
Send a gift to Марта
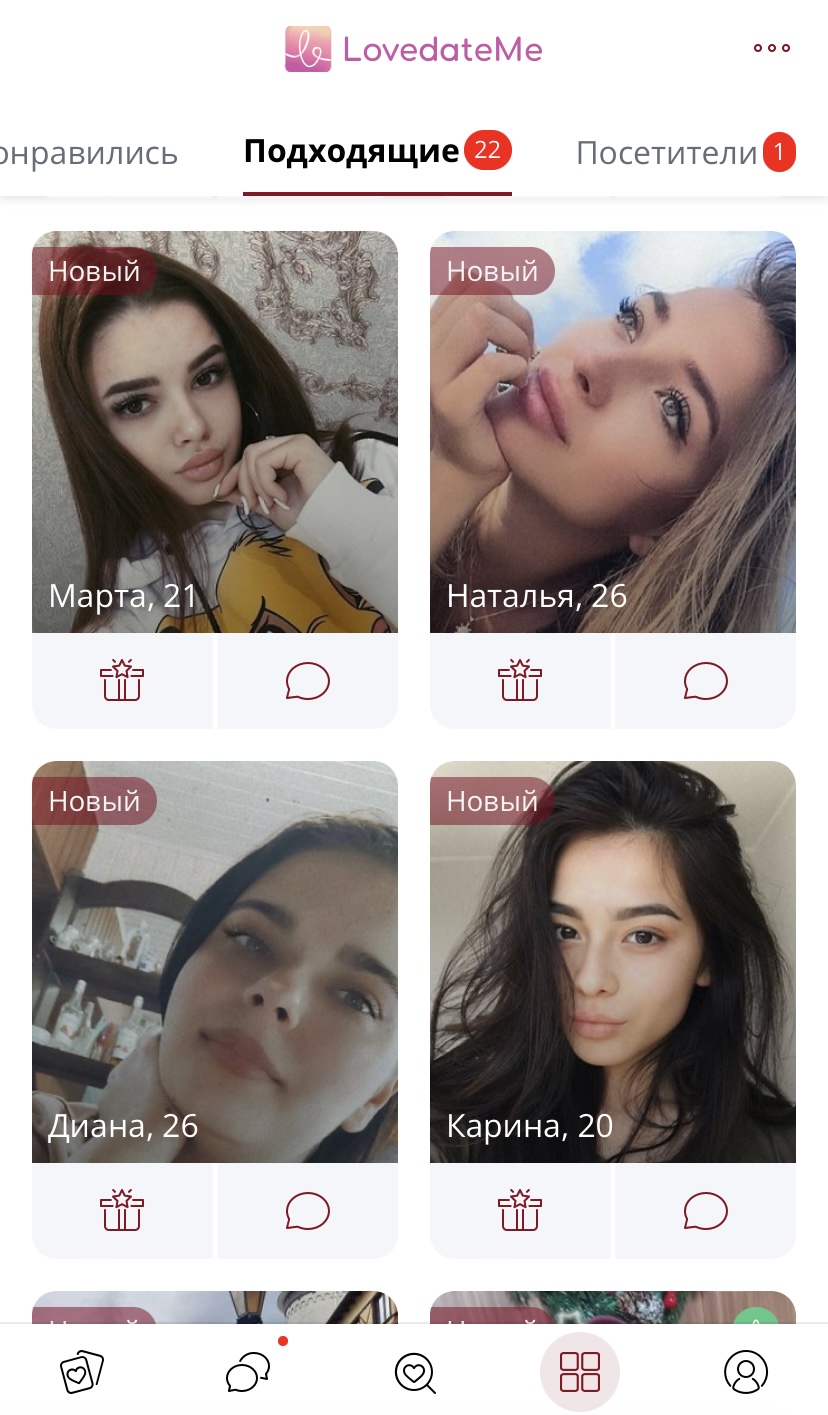(122, 681)
